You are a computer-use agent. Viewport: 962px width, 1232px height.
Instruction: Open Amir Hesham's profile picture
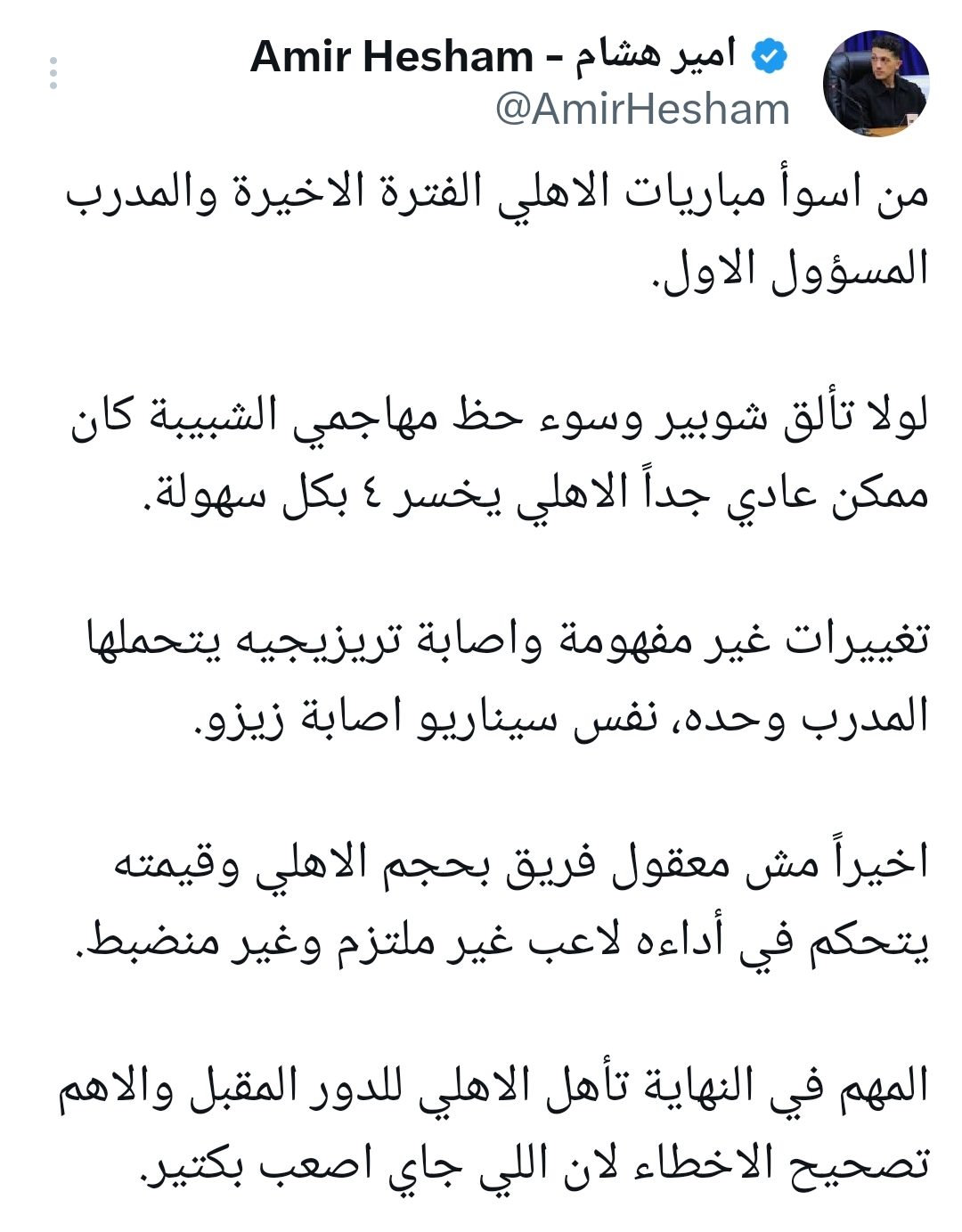point(876,83)
